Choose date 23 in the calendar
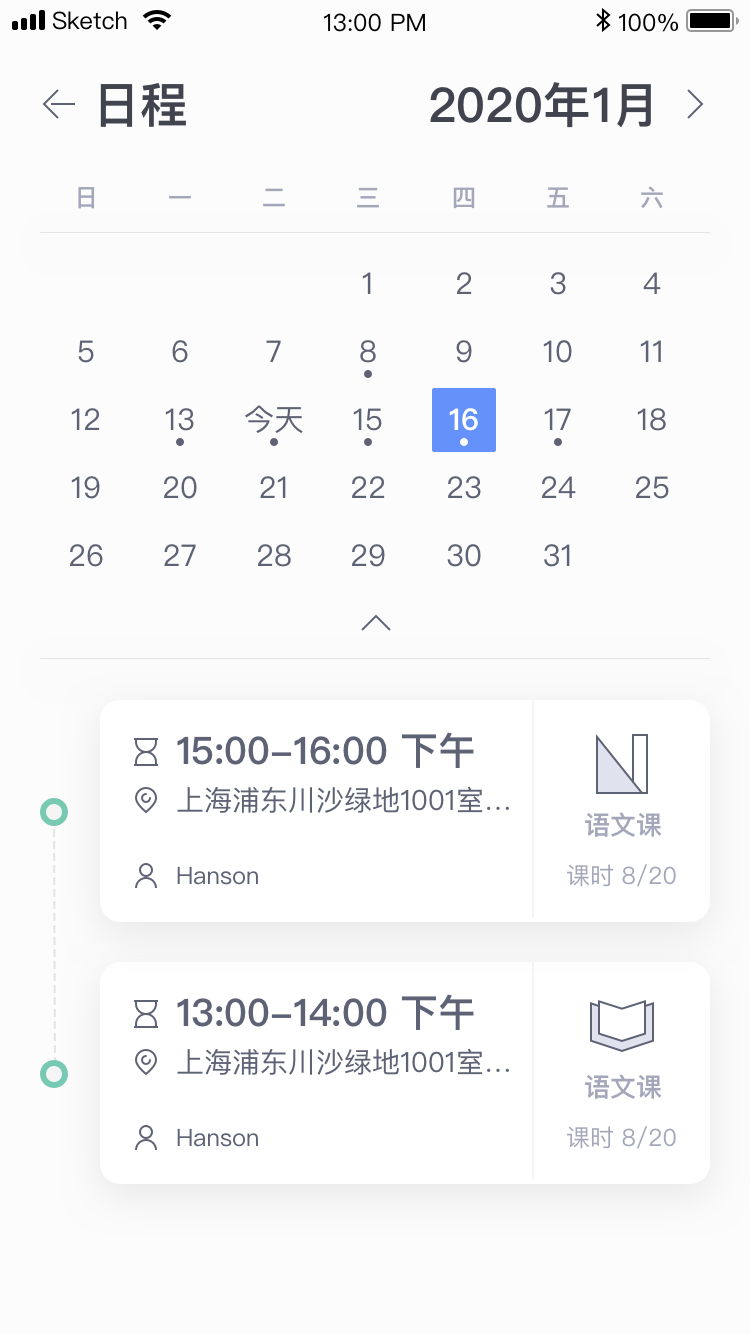The image size is (750, 1334). pyautogui.click(x=464, y=488)
